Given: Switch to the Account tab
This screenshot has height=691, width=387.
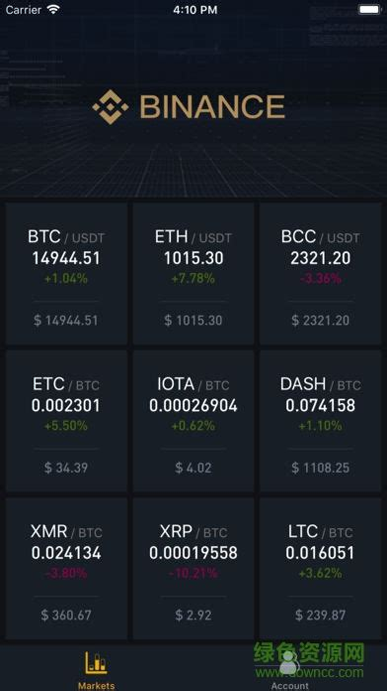Looking at the screenshot, I should [290, 670].
